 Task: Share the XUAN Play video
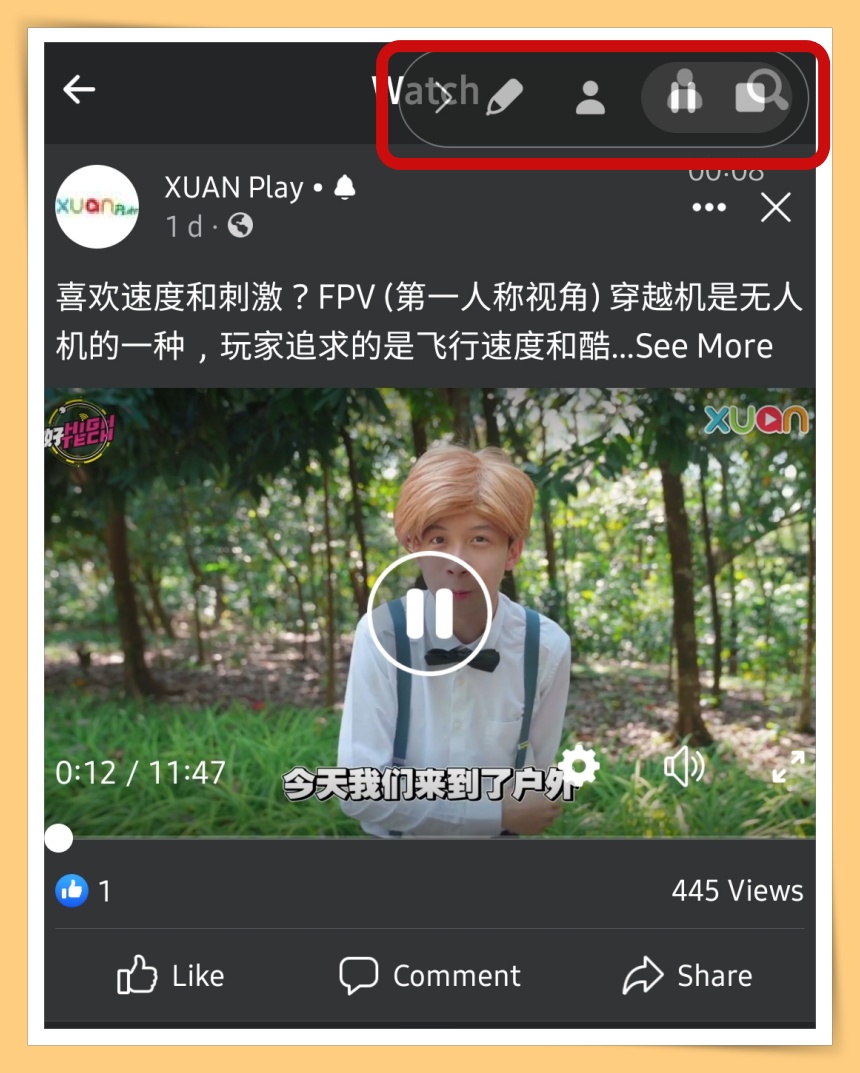688,976
